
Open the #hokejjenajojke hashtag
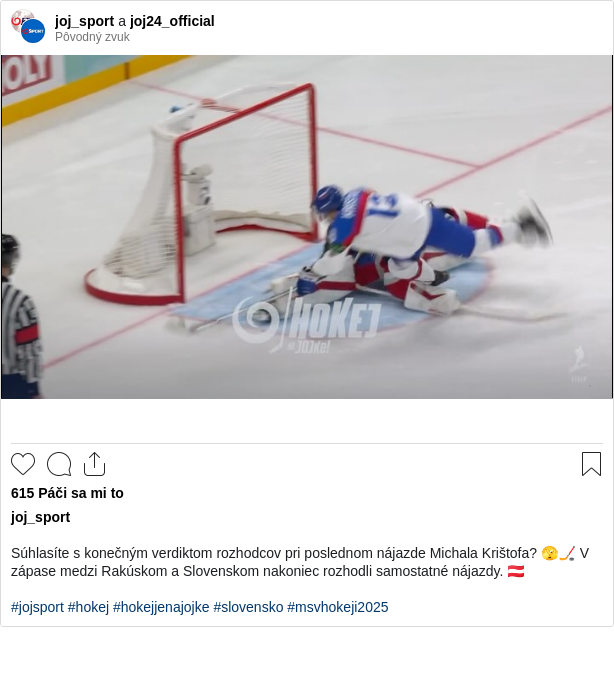click(161, 607)
